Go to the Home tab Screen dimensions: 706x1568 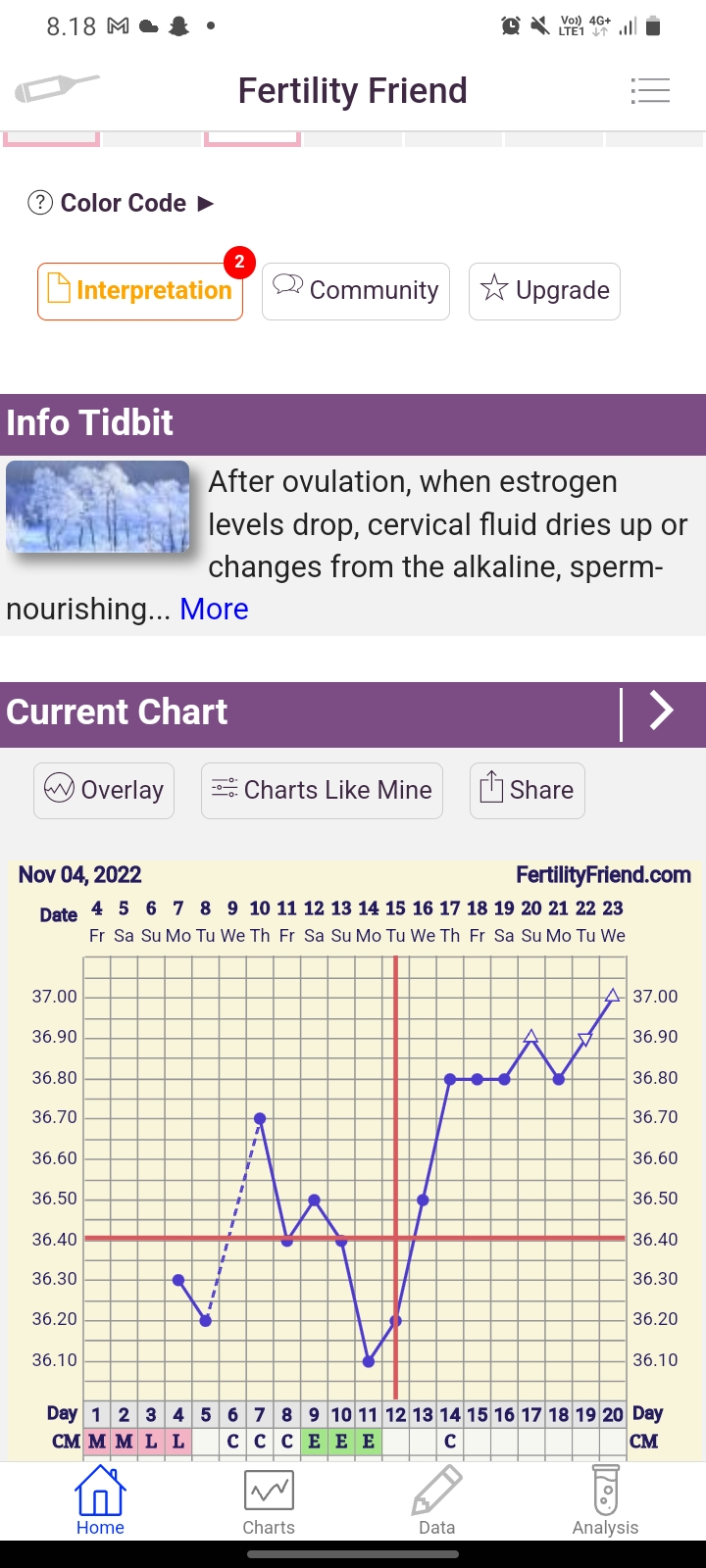(x=100, y=1500)
